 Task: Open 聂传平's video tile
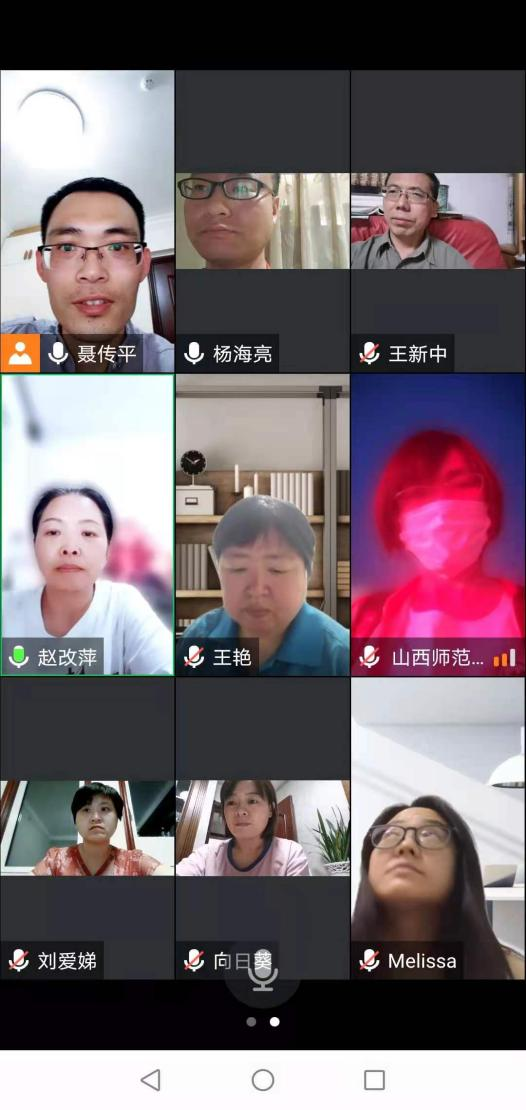[87, 221]
